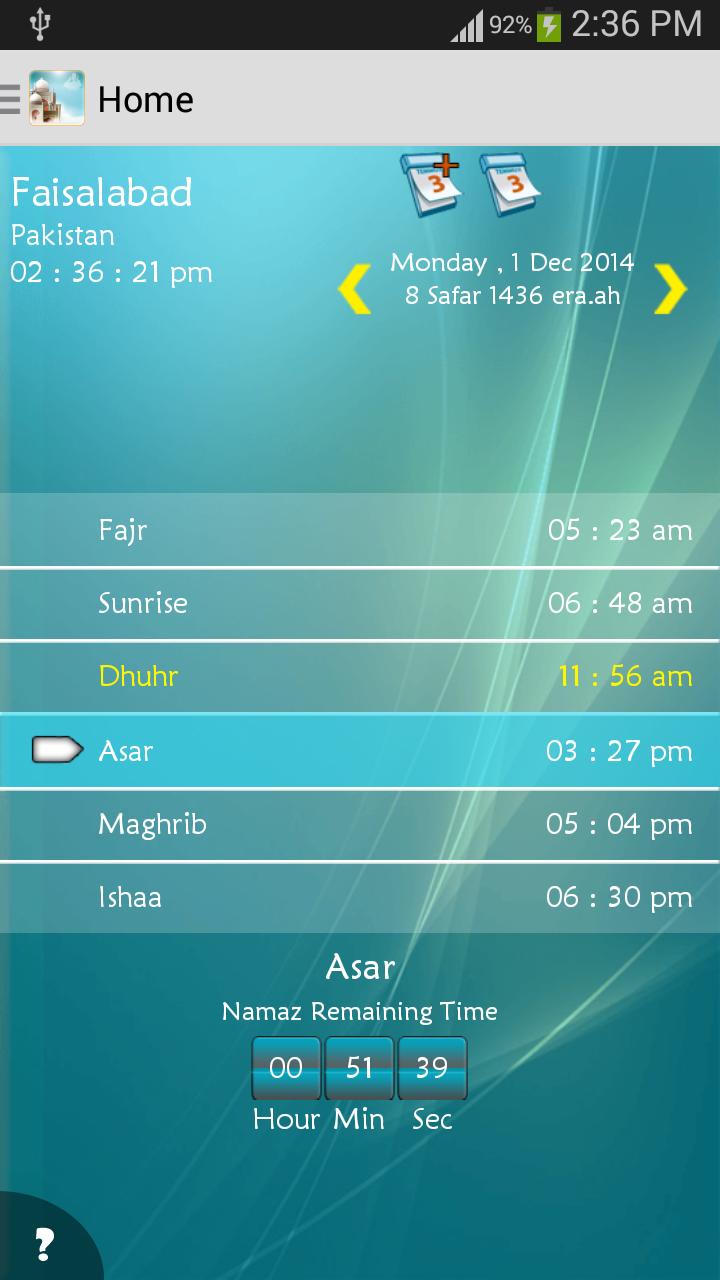
Task: Toggle the Ishaa prayer alert
Action: (360, 897)
